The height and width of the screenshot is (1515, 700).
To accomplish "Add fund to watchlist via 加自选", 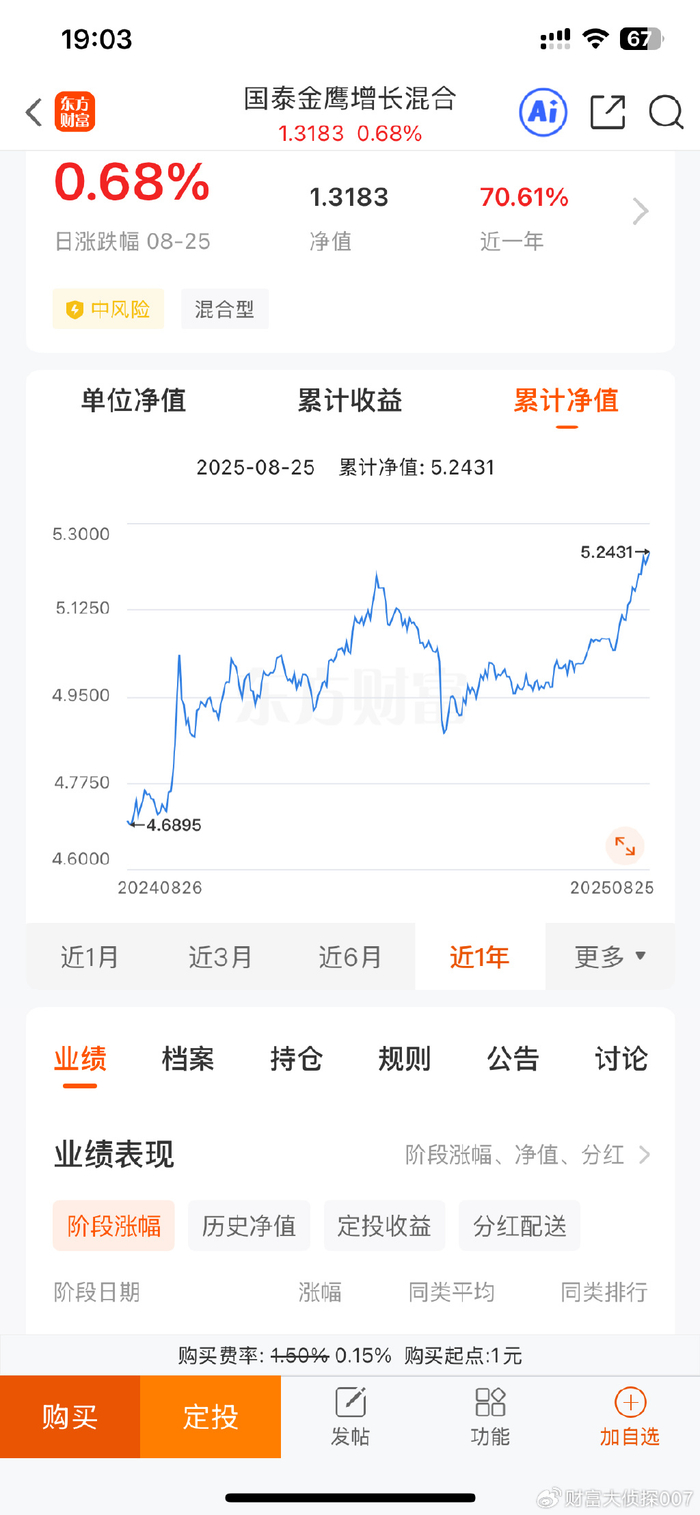I will tap(630, 1417).
